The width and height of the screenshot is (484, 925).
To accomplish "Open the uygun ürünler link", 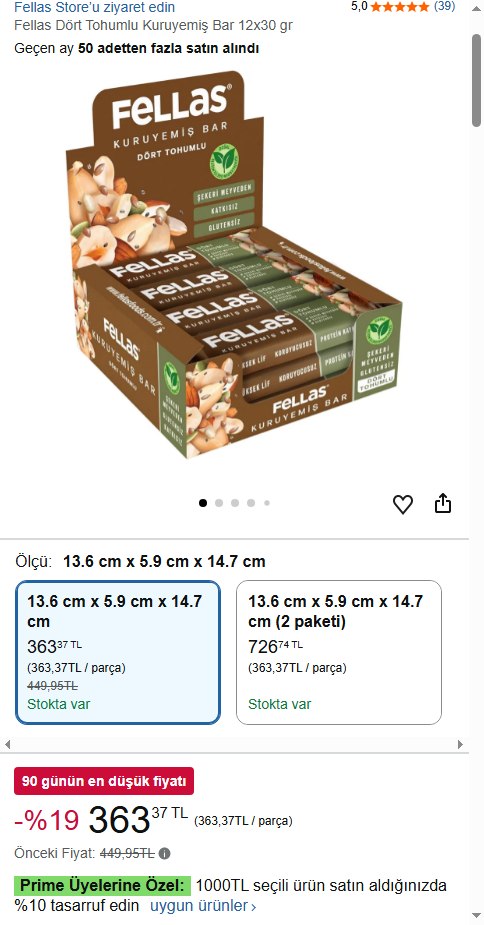I will [x=203, y=906].
